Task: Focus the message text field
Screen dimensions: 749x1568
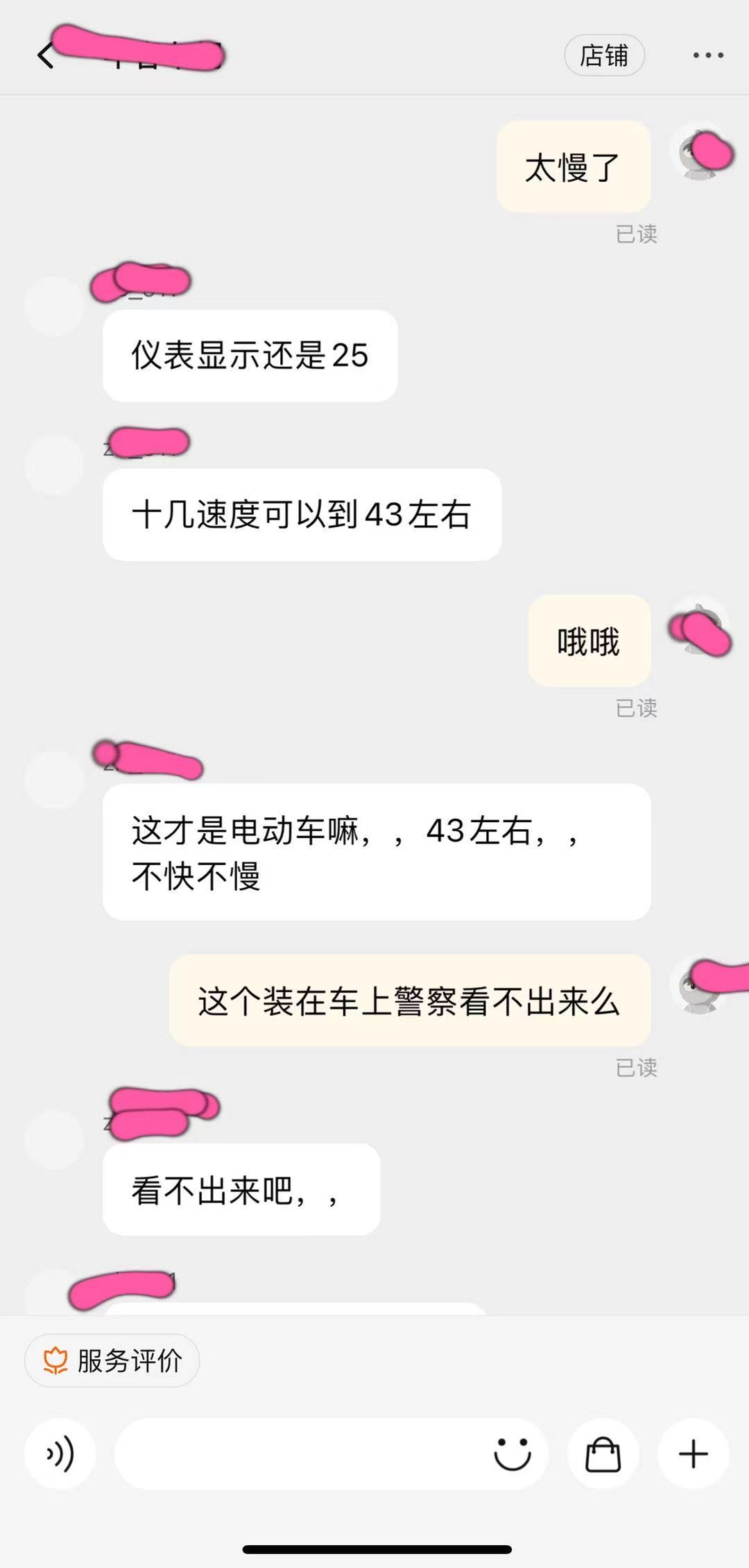Action: pyautogui.click(x=298, y=1454)
